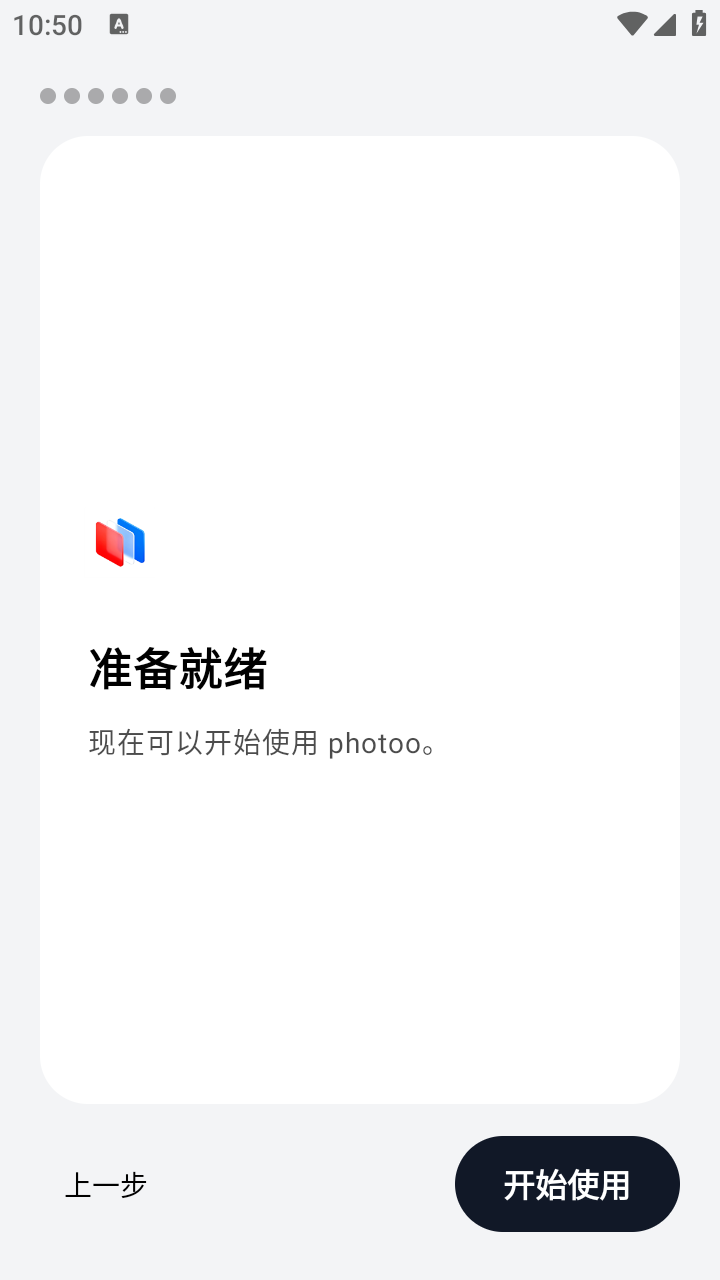Viewport: 720px width, 1280px height.
Task: Tap the Wi-Fi icon in the status bar
Action: (631, 24)
